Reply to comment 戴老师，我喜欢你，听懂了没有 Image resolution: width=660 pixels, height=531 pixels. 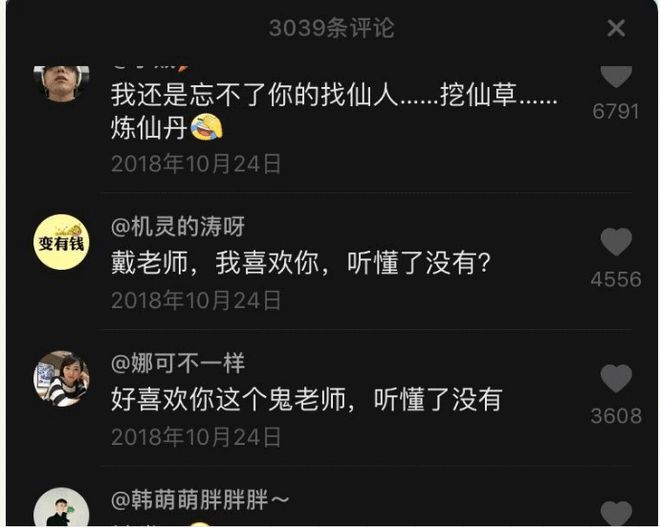299,263
